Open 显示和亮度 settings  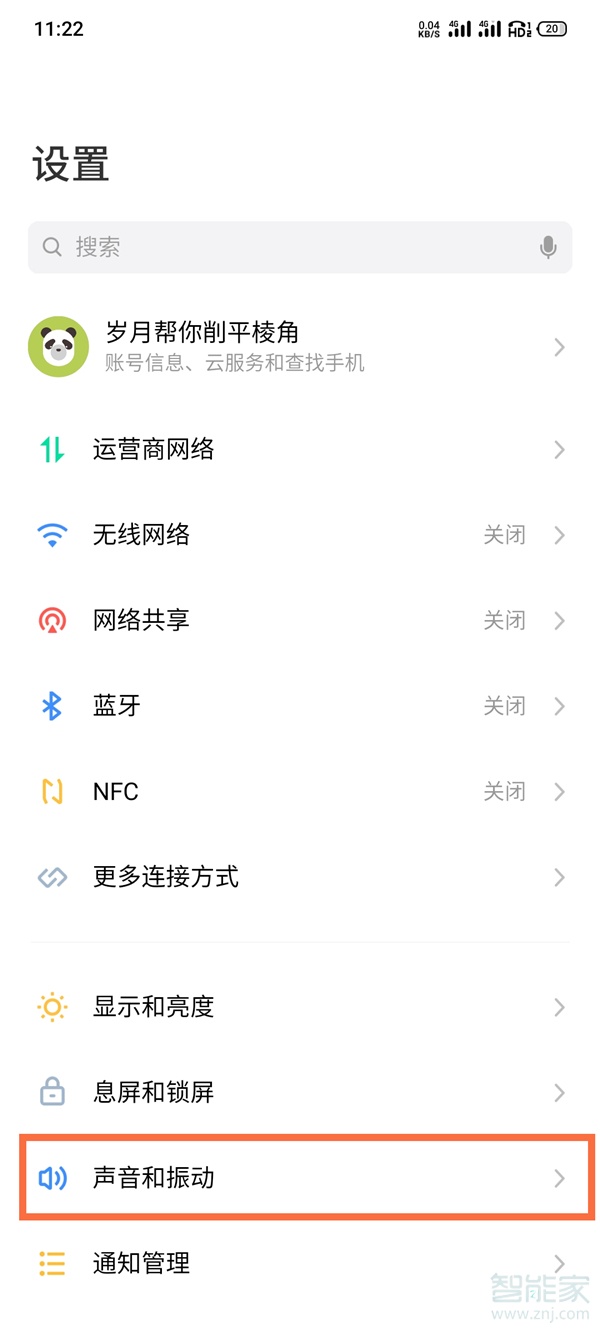point(300,1006)
